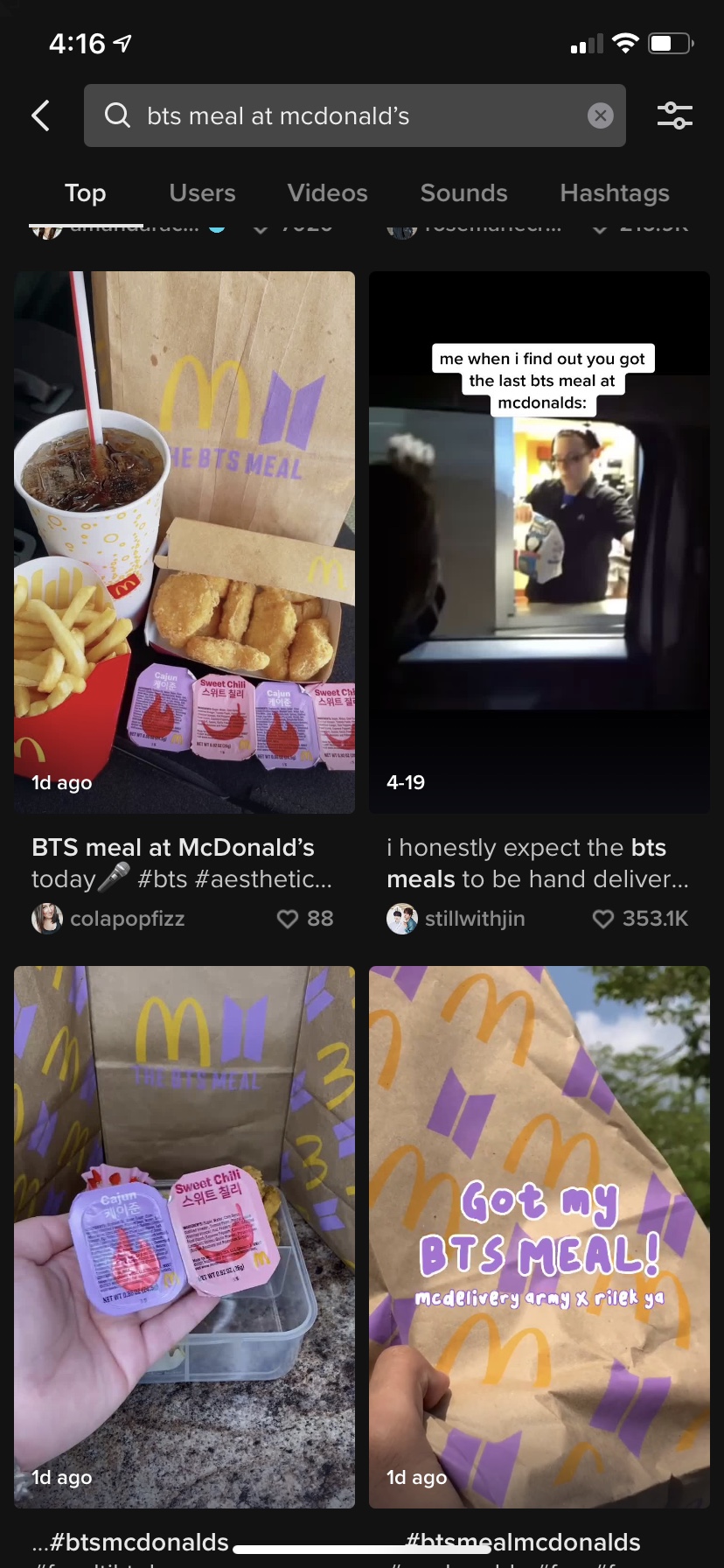The image size is (724, 1568).
Task: Switch to the Users tab
Action: coord(202,192)
